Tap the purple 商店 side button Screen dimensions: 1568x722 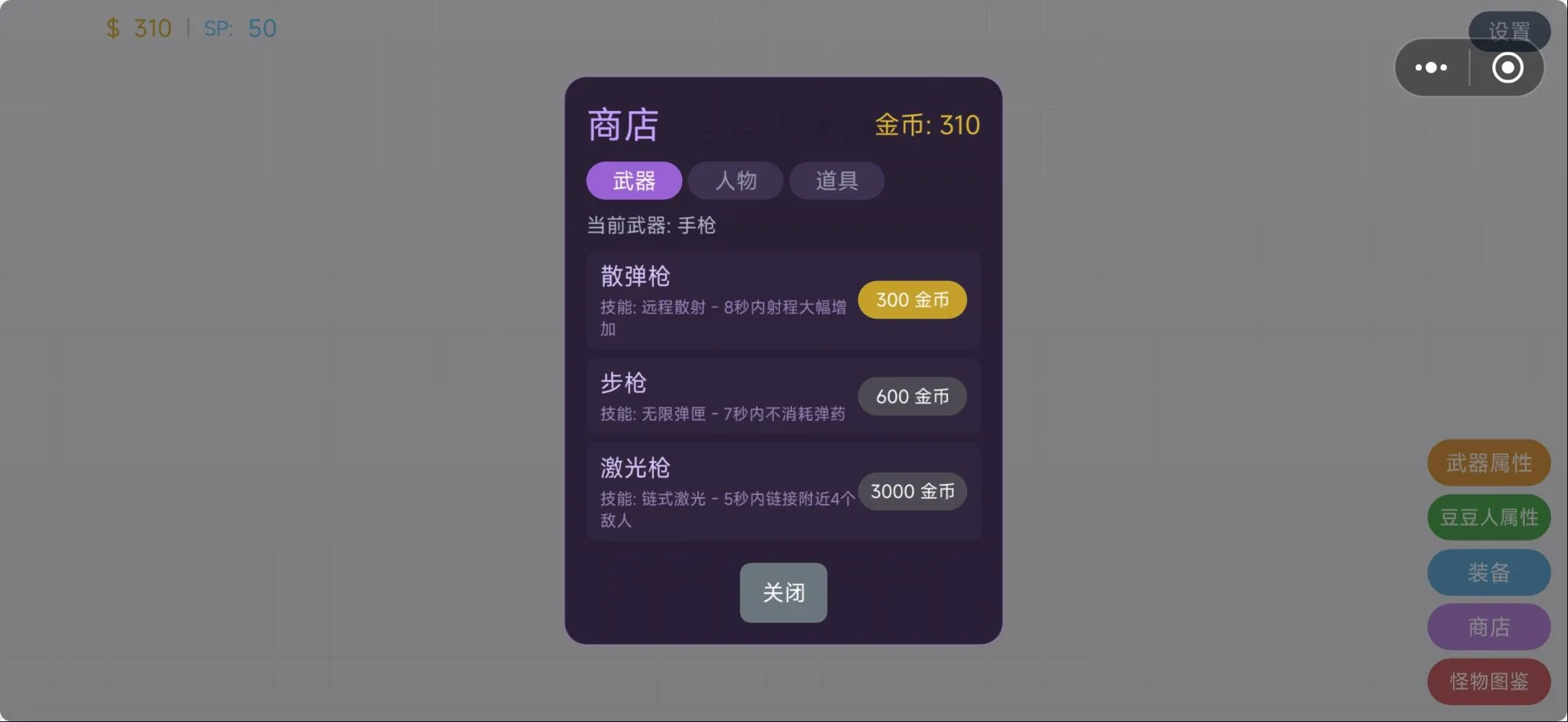click(1488, 627)
